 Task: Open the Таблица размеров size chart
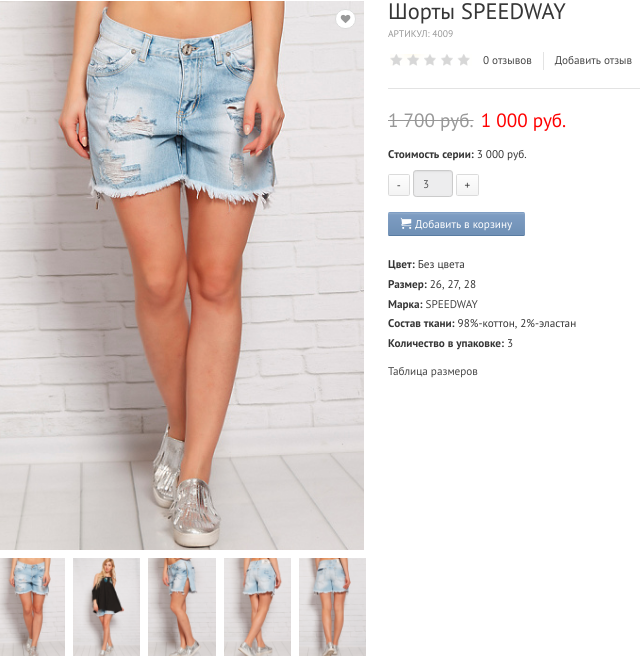coord(432,371)
